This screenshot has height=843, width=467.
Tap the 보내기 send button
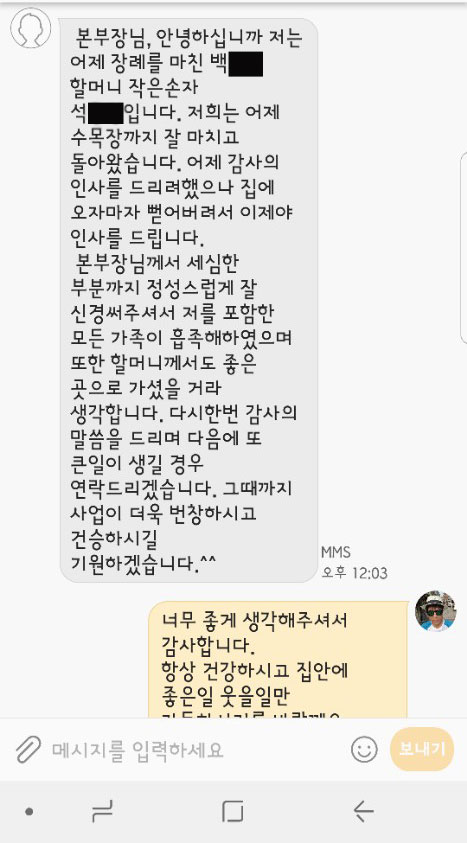click(x=422, y=749)
